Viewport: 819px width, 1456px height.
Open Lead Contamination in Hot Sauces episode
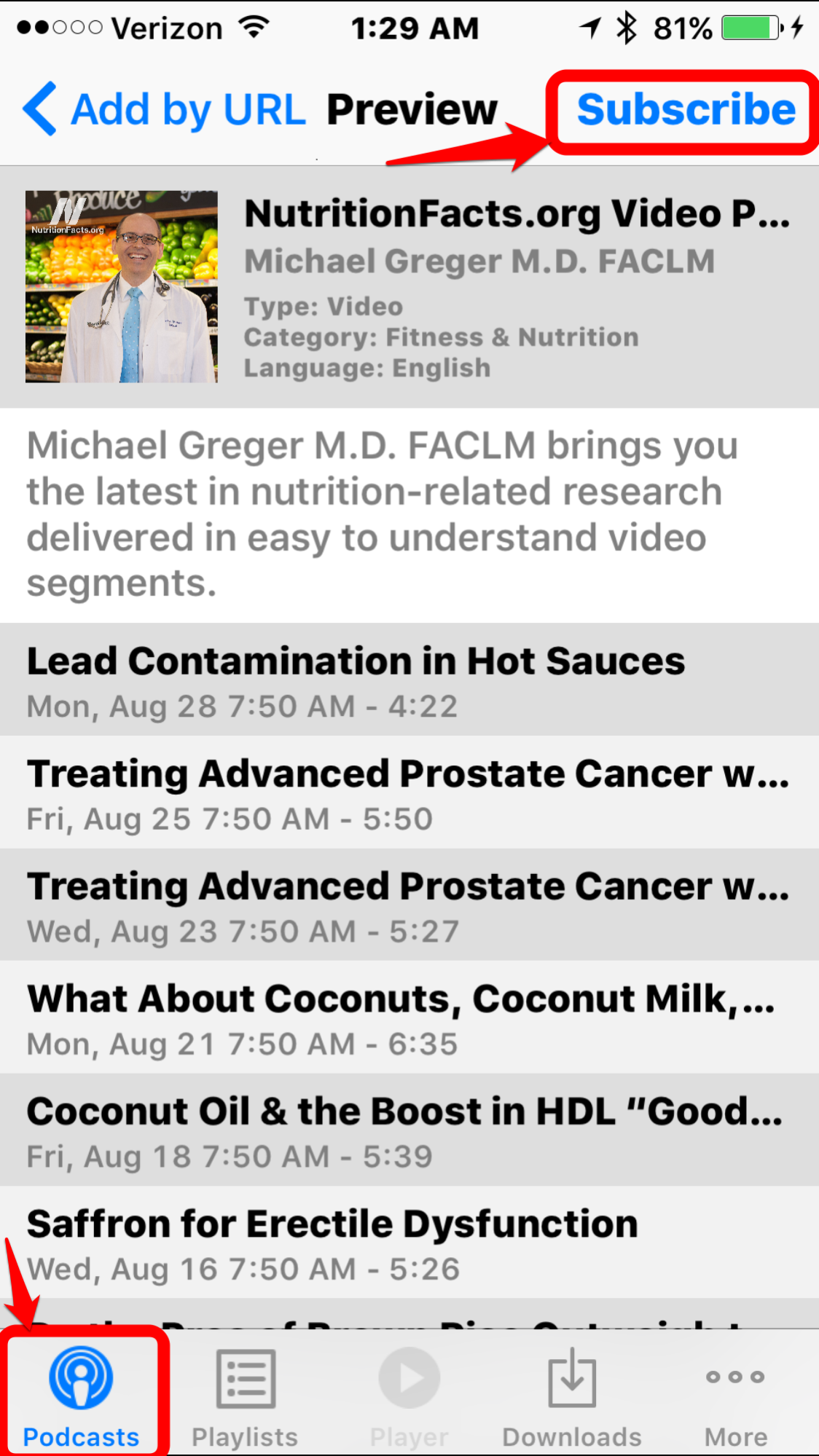pos(408,680)
